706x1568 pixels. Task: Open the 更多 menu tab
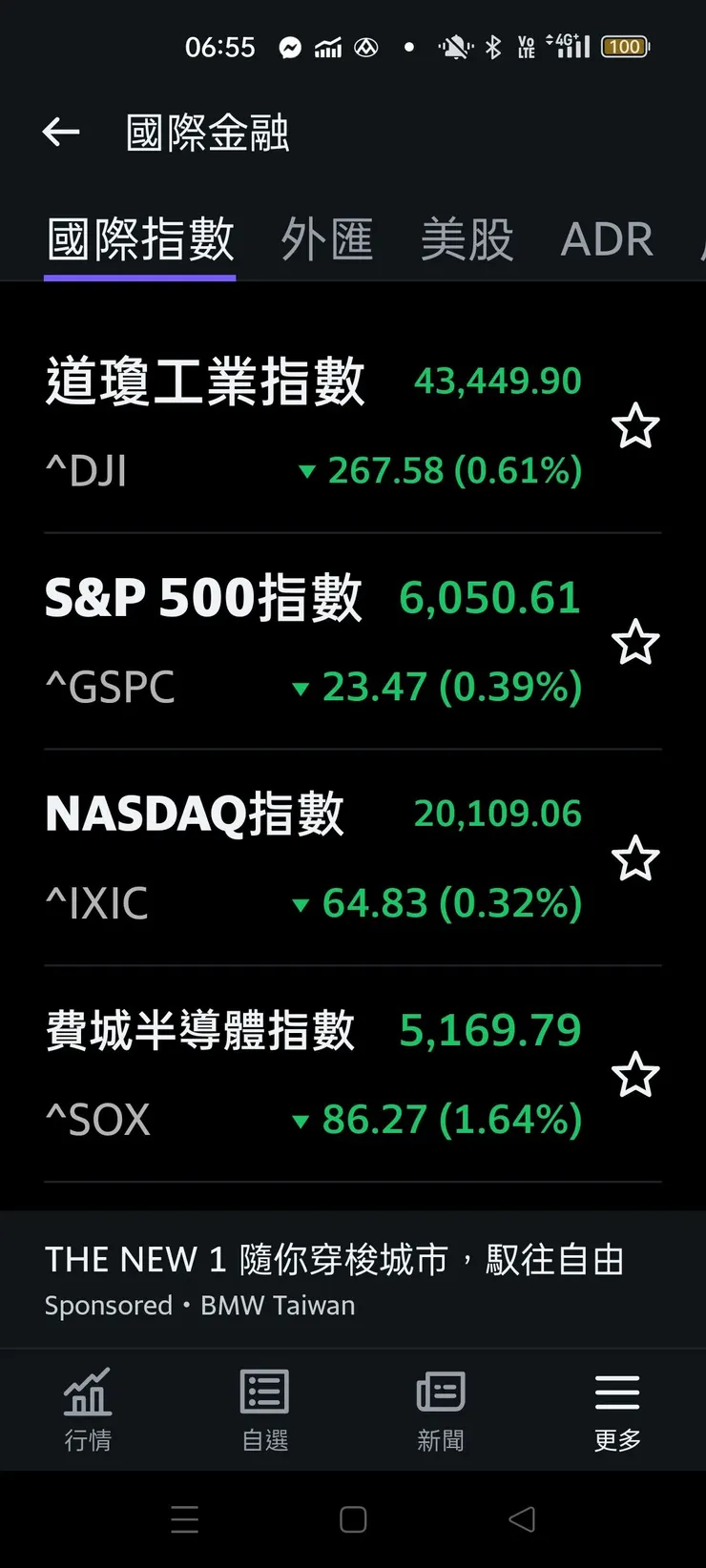617,1410
